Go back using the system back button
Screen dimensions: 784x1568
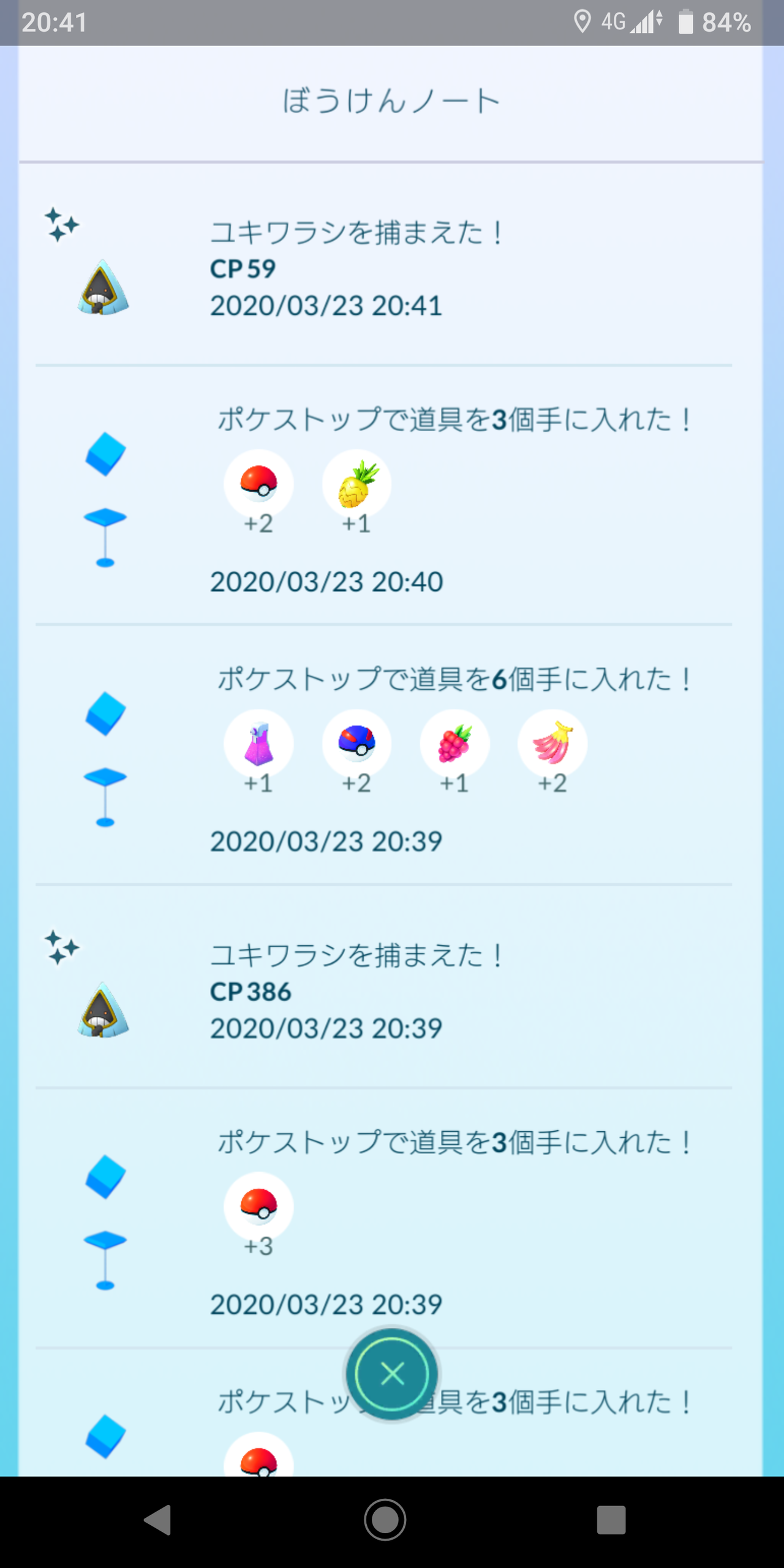(x=157, y=1520)
